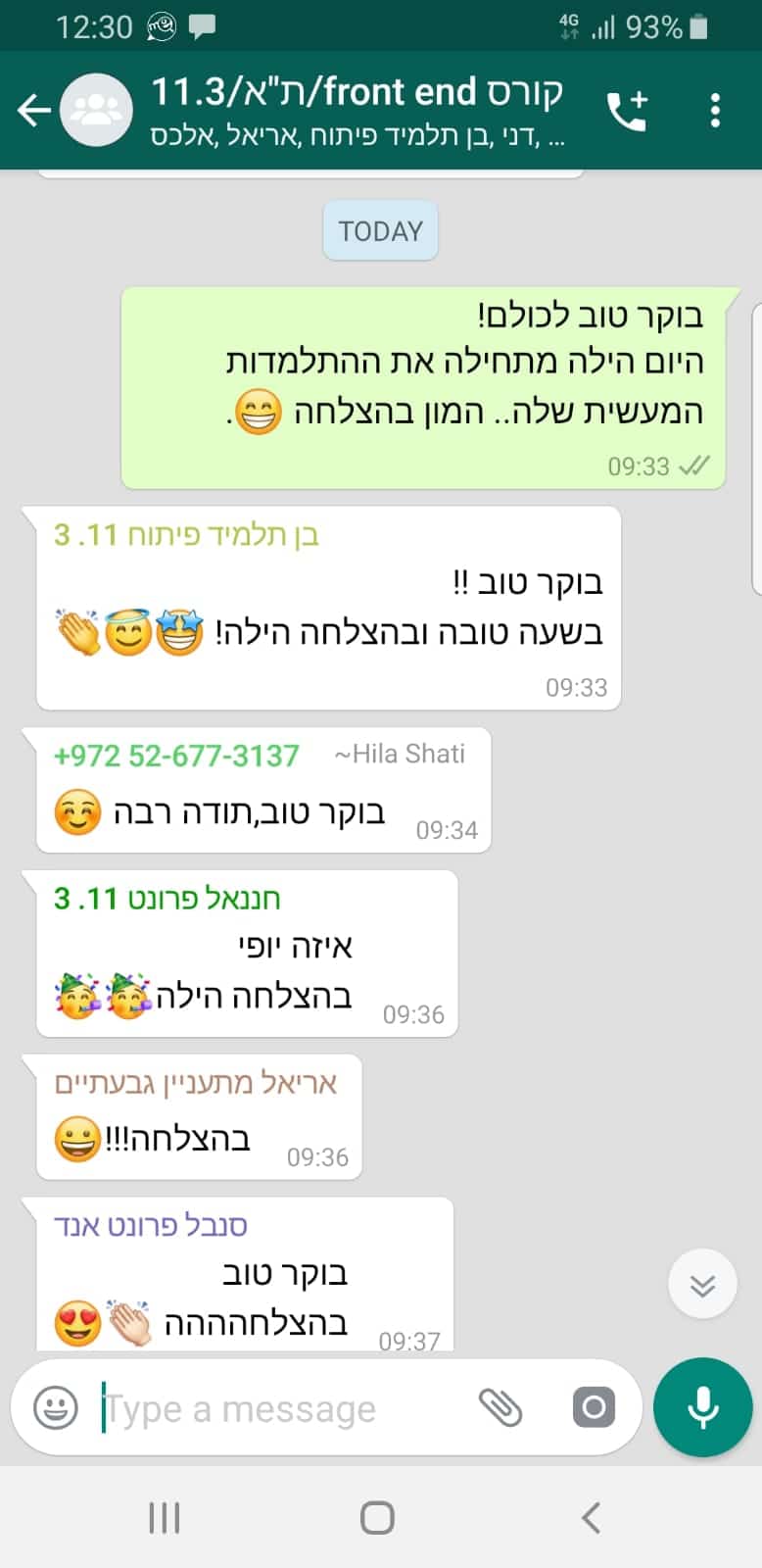This screenshot has width=762, height=1568.
Task: Open the three-dot overflow menu
Action: pos(715,111)
